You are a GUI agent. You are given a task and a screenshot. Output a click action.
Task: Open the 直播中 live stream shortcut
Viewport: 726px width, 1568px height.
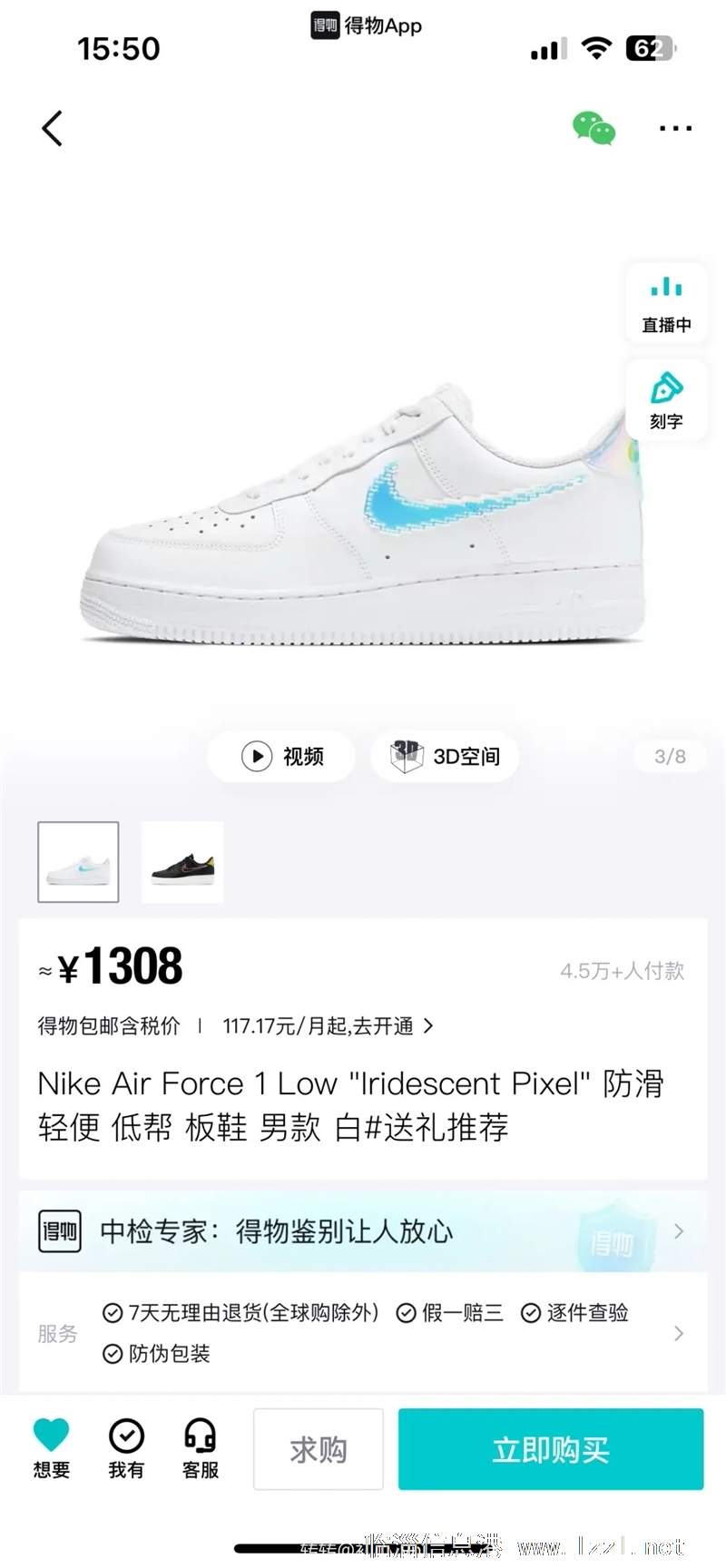(666, 304)
